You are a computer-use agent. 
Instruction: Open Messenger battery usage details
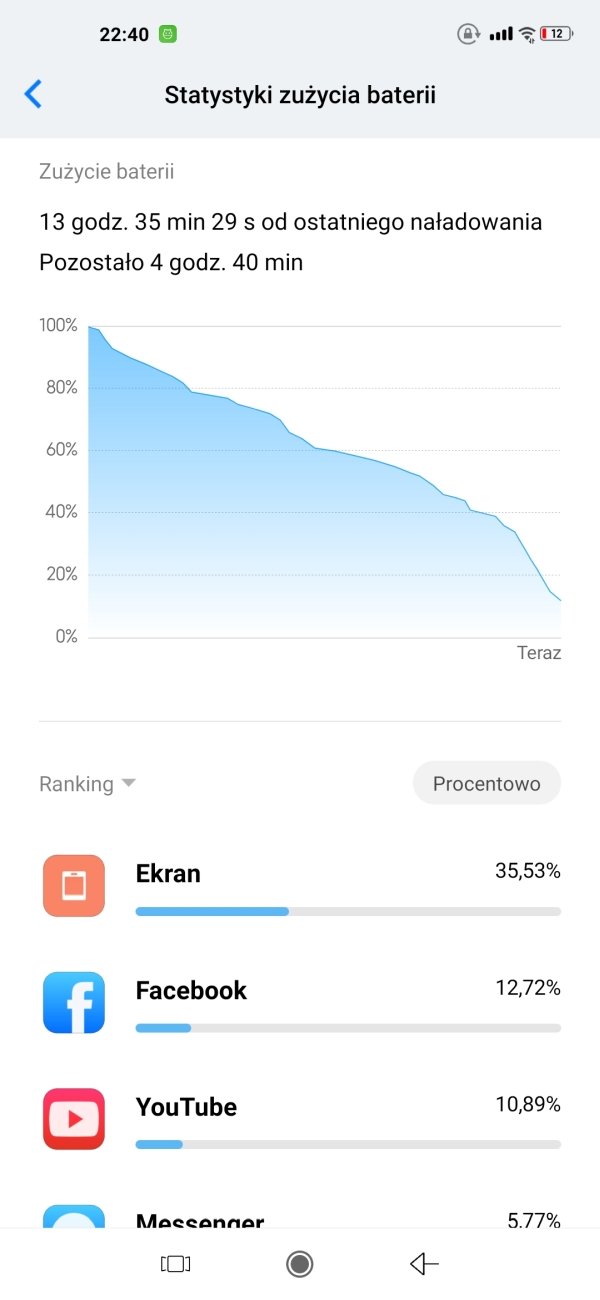click(300, 1215)
